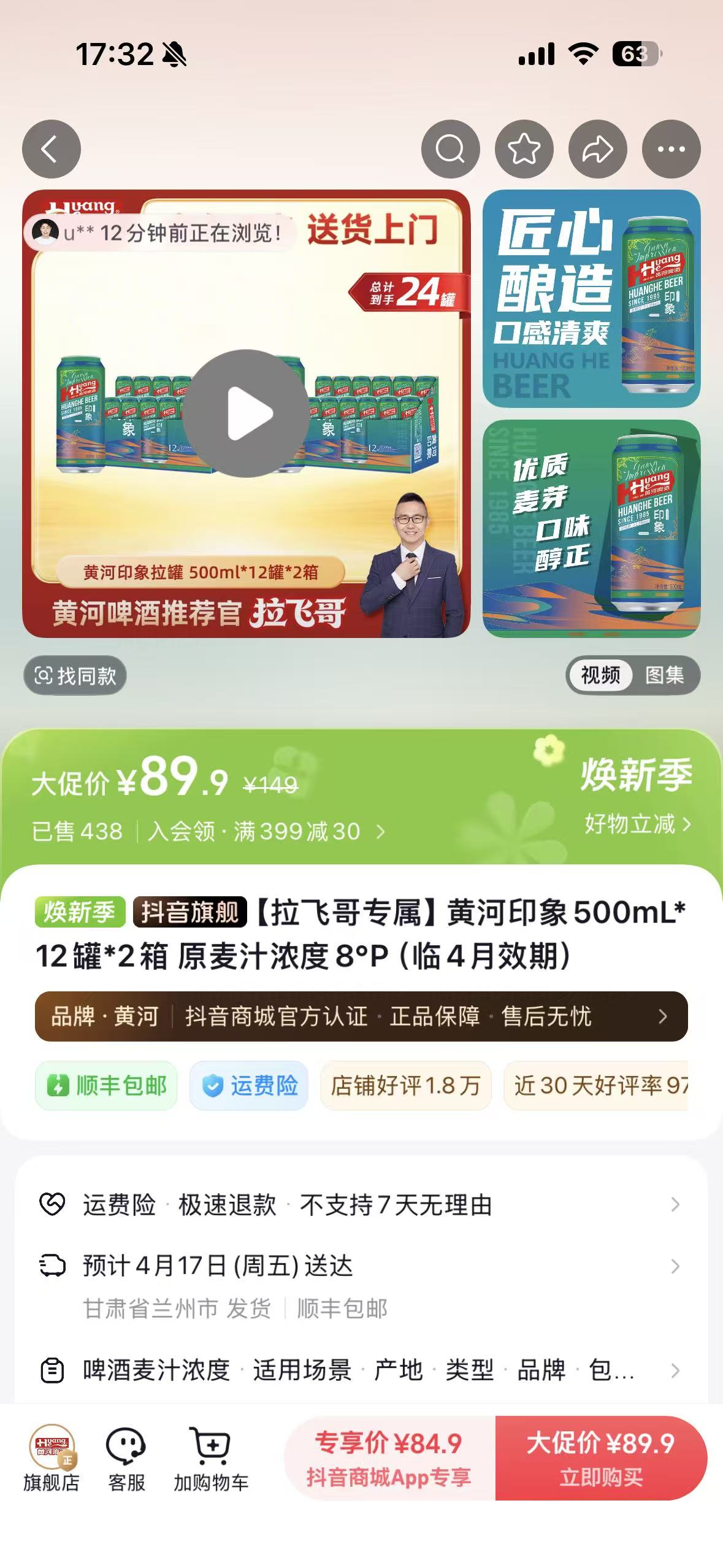723x1568 pixels.
Task: Favorite this product with the star
Action: [524, 149]
